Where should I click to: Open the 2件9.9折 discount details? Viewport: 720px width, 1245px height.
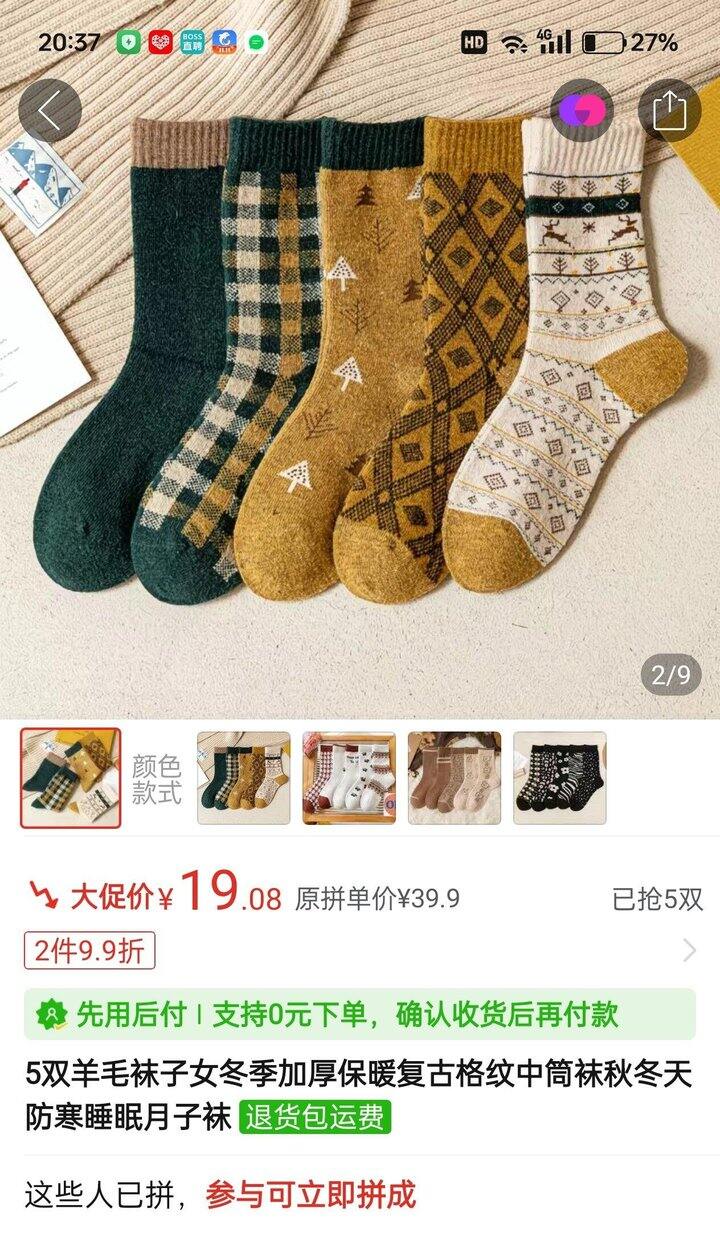[90, 950]
